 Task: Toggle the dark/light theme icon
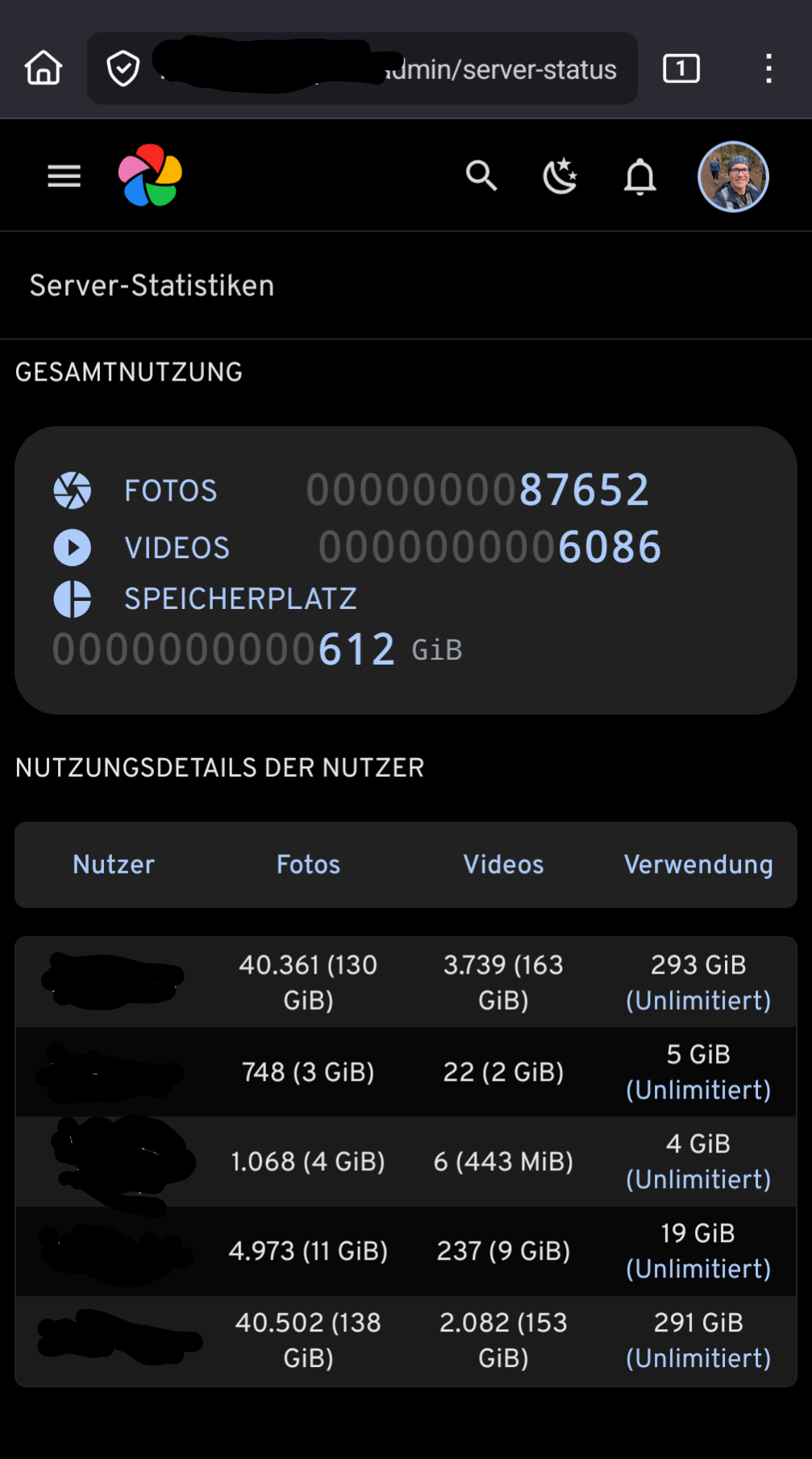tap(560, 176)
